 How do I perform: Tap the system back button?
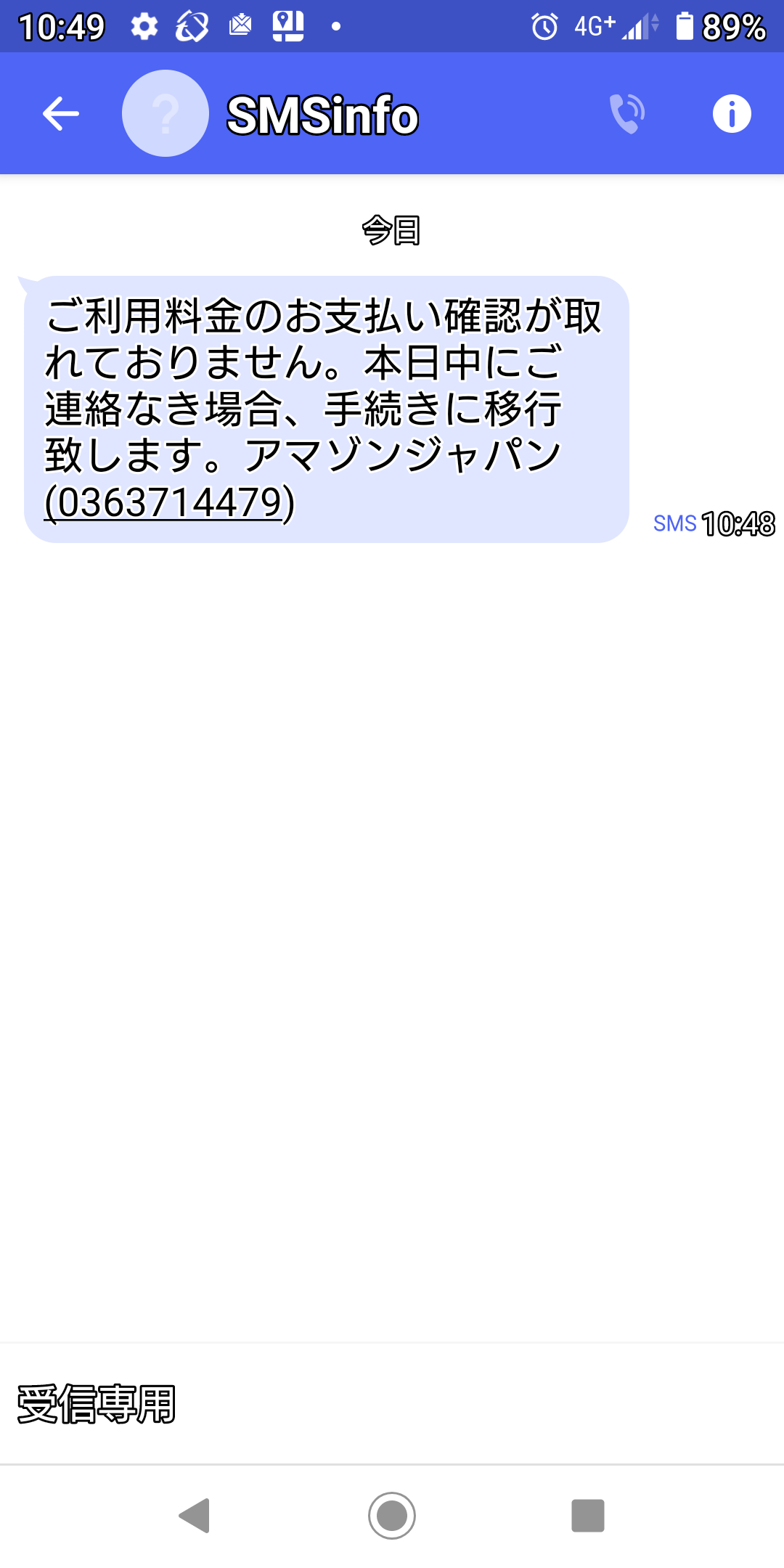coord(195,1516)
